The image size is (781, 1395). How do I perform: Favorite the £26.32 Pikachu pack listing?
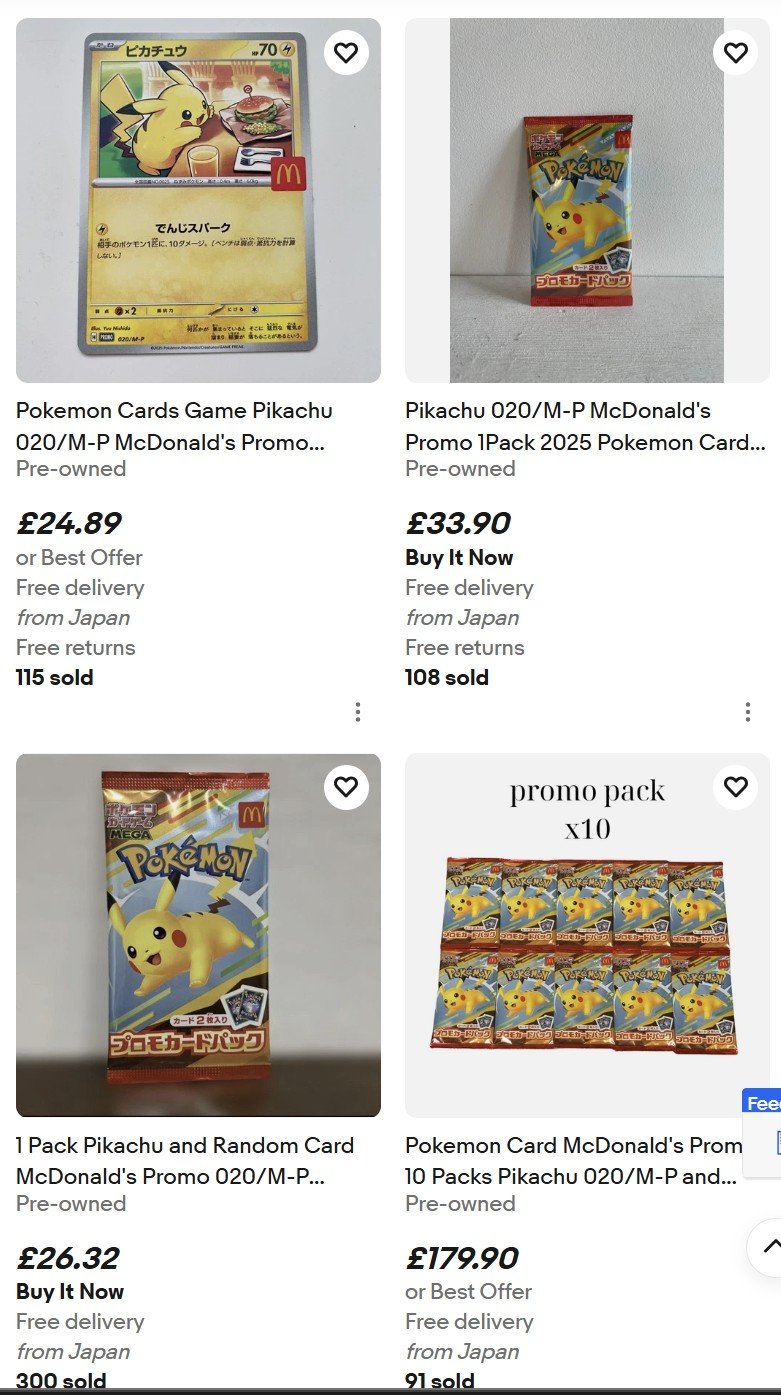click(x=346, y=787)
